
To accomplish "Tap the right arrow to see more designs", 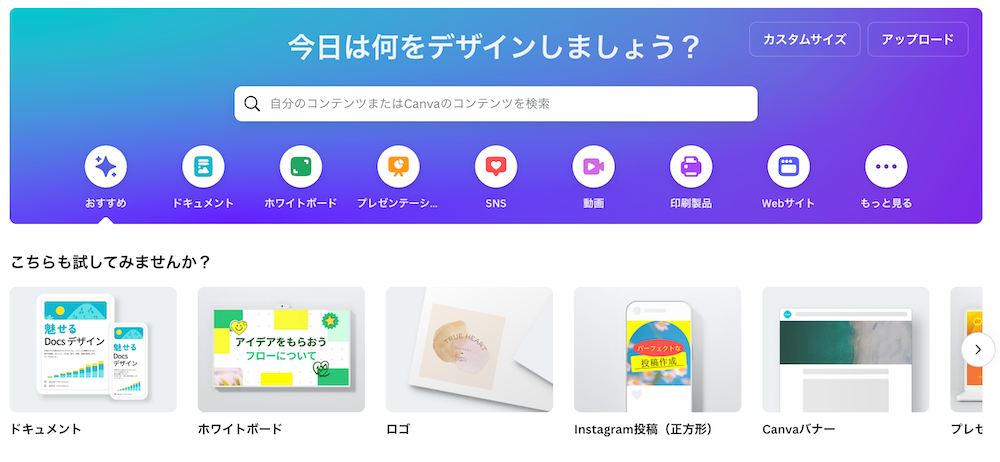I will [977, 349].
